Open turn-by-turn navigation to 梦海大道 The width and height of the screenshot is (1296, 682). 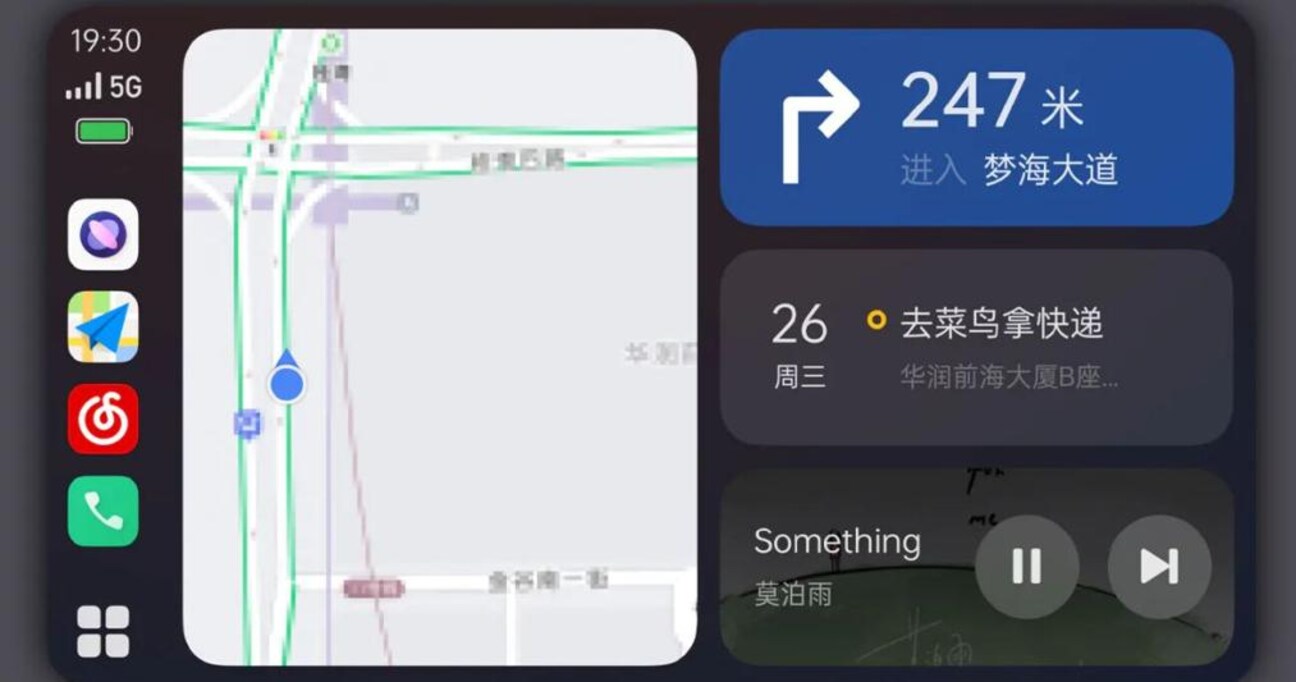976,127
